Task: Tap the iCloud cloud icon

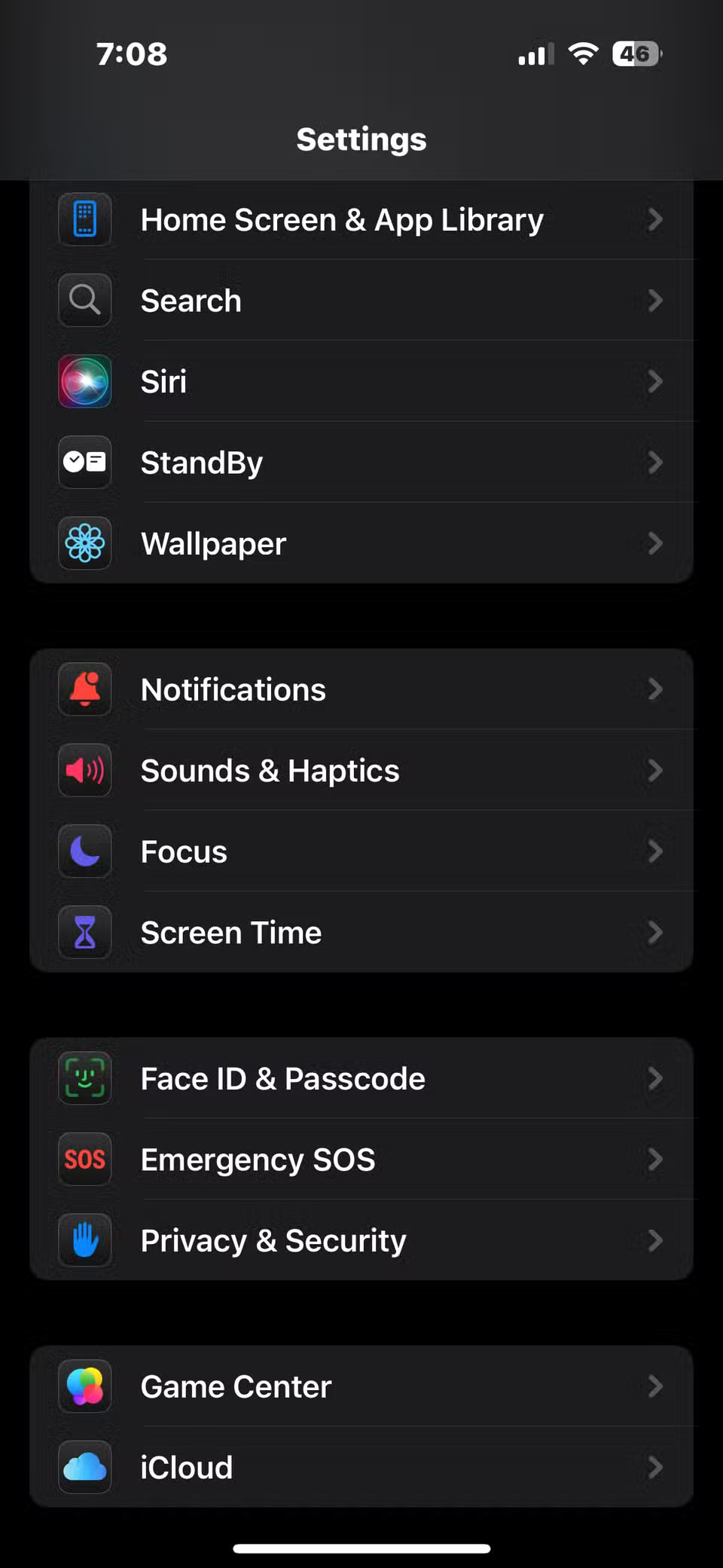Action: pos(84,1467)
